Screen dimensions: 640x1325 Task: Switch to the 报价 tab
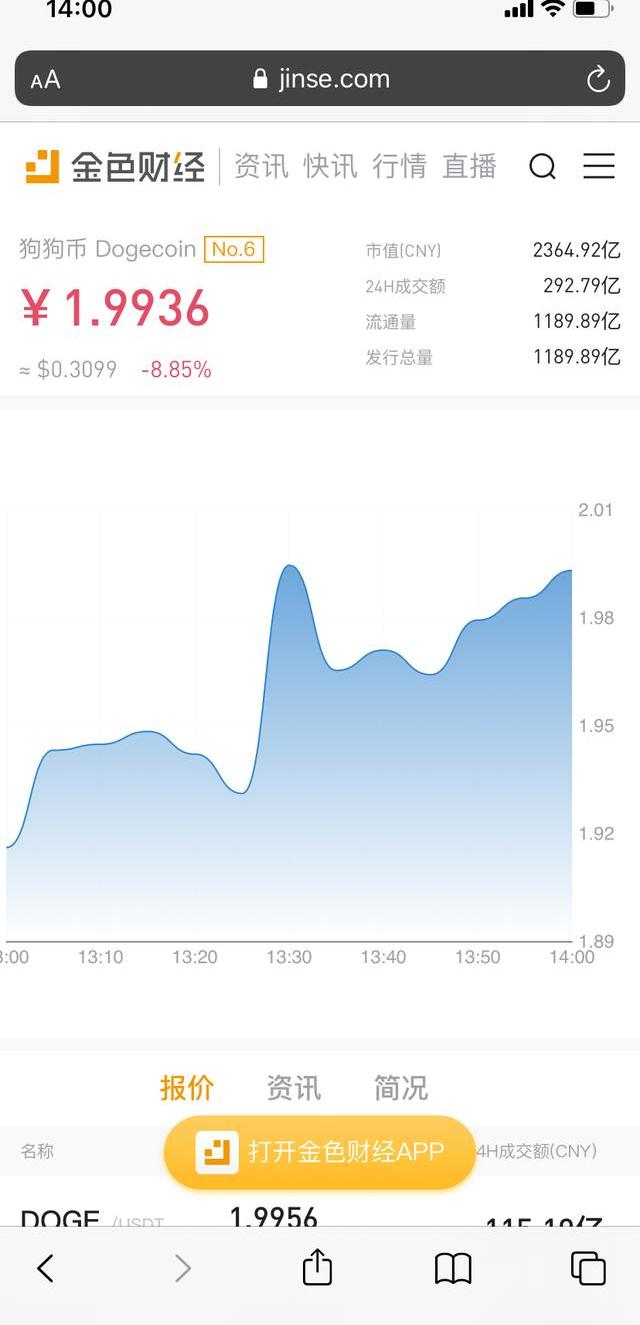coord(187,1088)
